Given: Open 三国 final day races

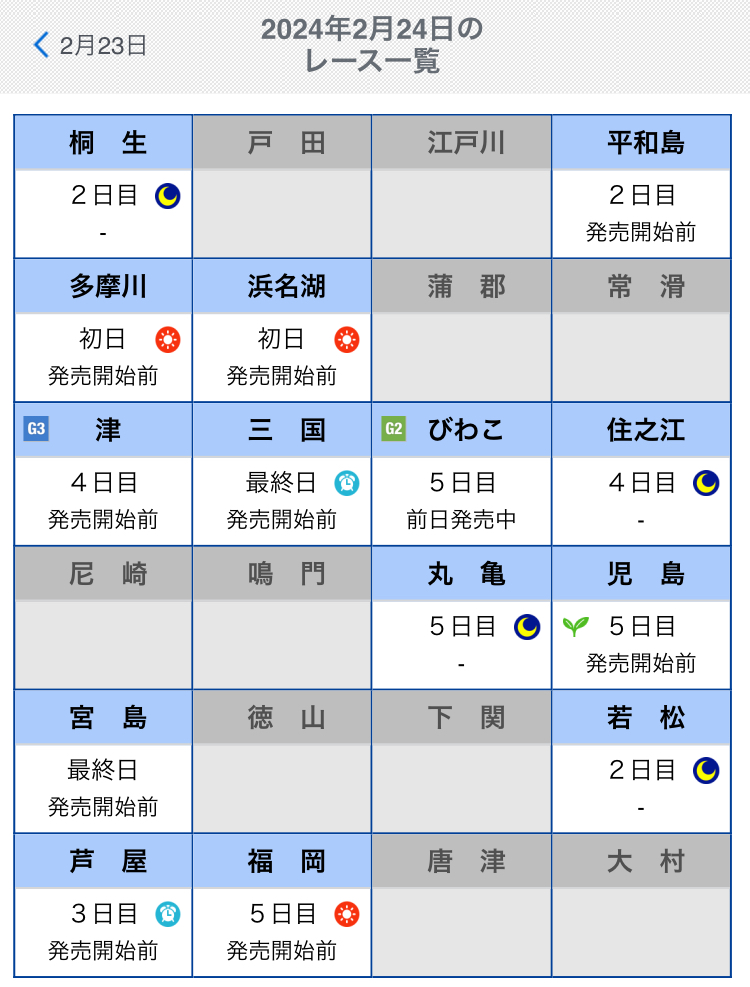Looking at the screenshot, I should point(282,475).
